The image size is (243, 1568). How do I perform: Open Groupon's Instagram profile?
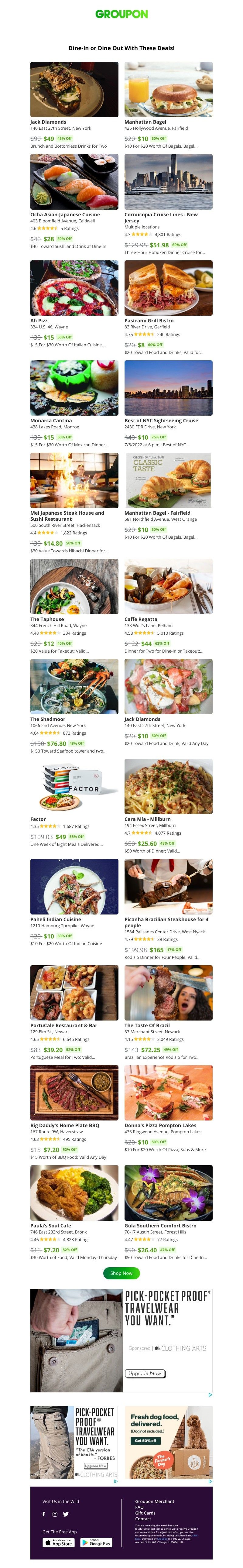[54, 1514]
